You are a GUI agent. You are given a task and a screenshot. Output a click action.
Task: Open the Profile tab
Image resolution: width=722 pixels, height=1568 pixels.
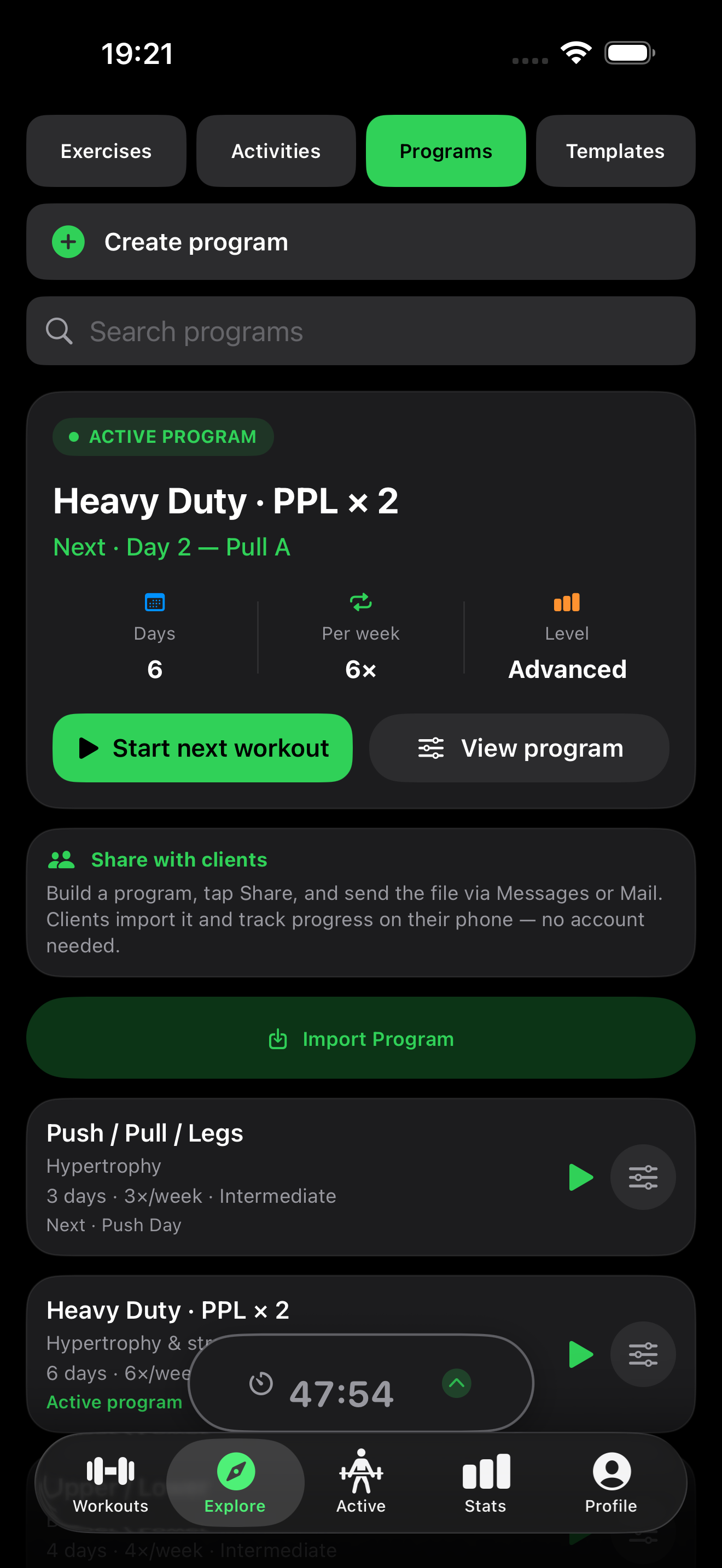tap(611, 1483)
